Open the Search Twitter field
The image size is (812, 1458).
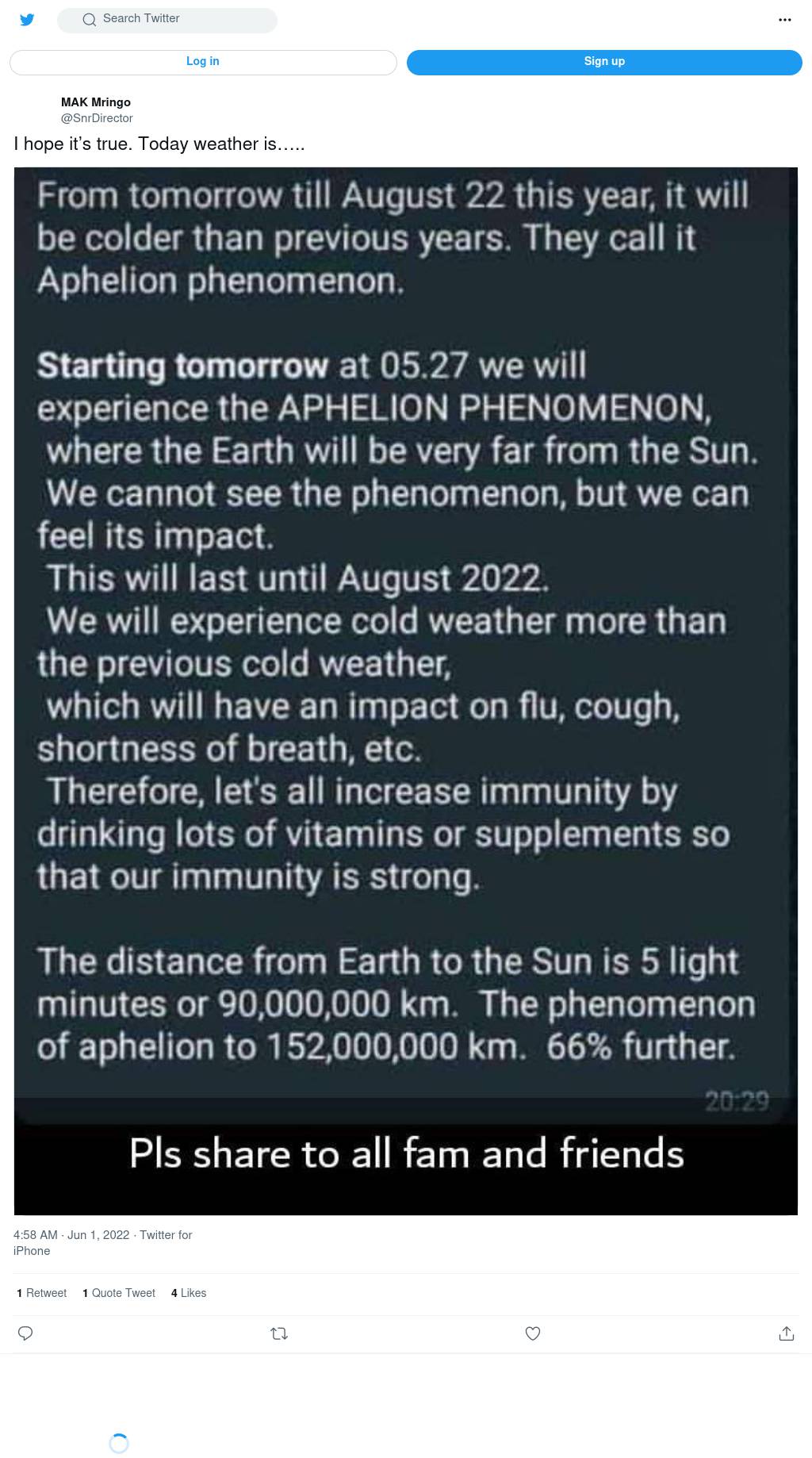(x=167, y=20)
